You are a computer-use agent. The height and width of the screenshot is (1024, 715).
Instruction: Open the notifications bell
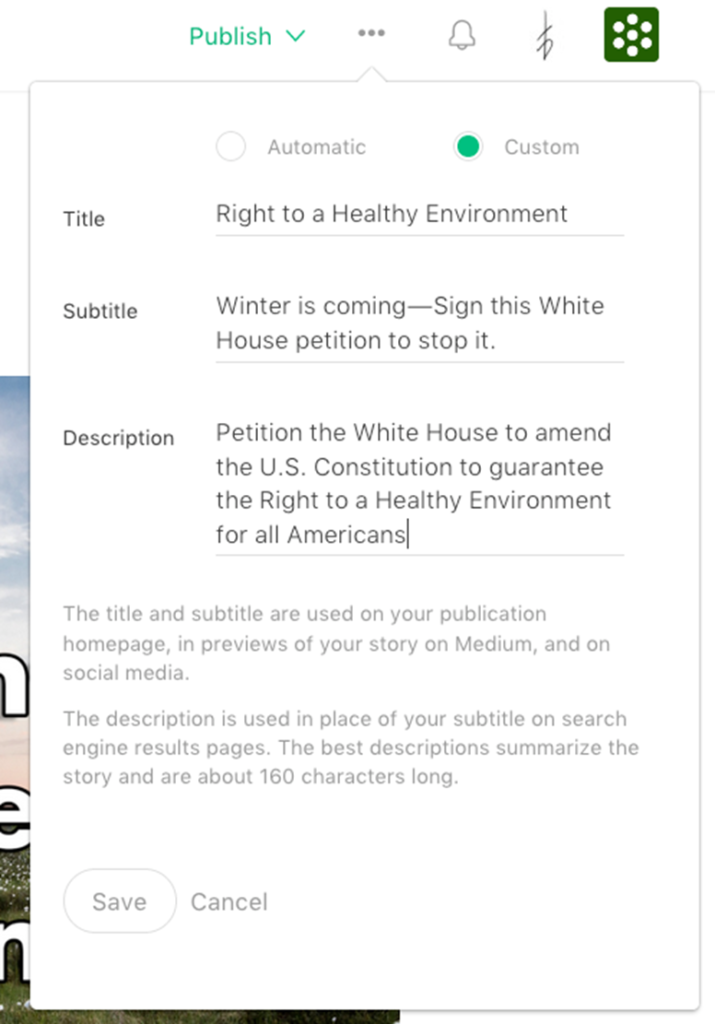461,35
